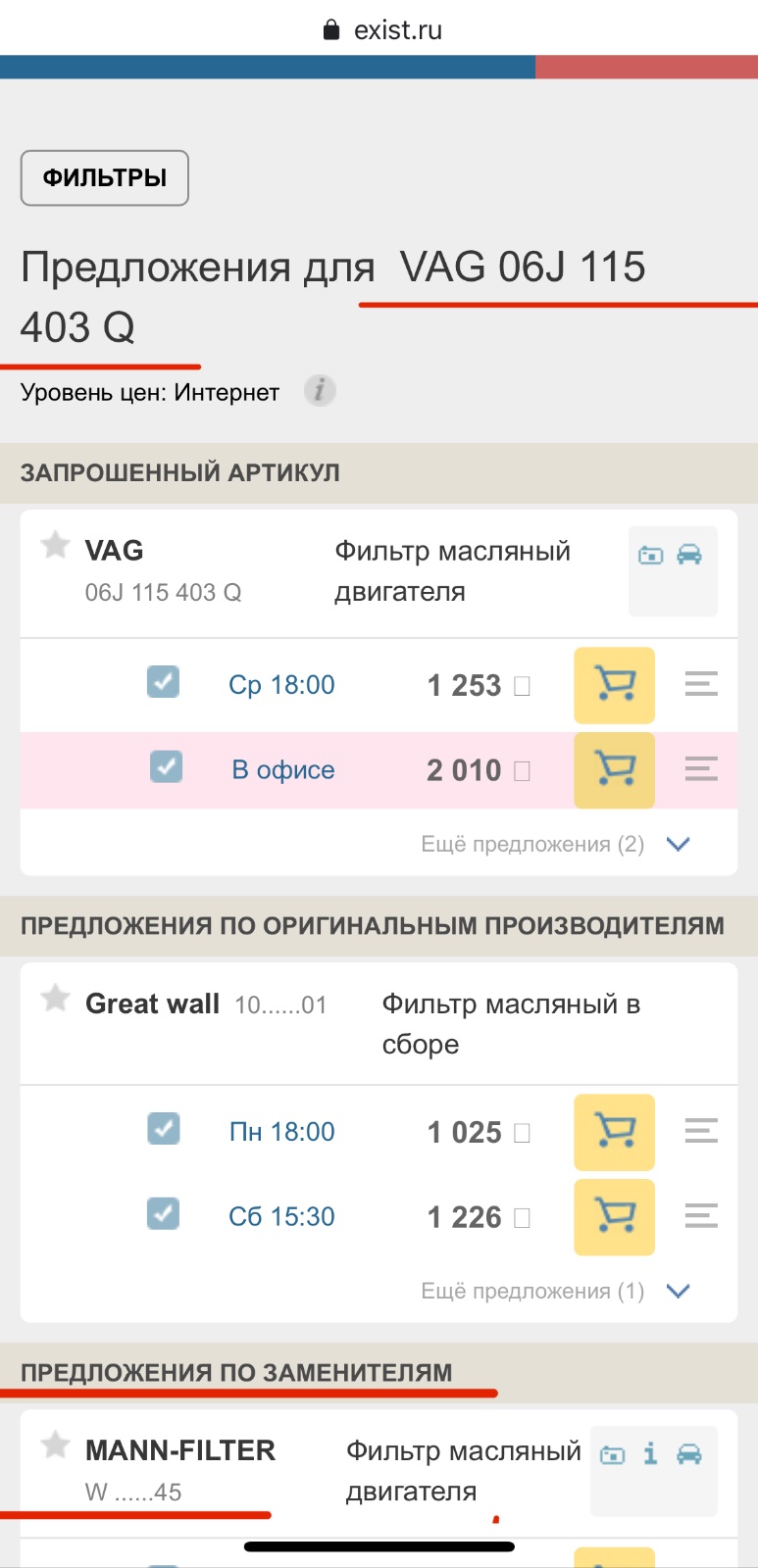The image size is (758, 1568).
Task: Add the В офисе offer for 2 010 to cart
Action: coord(614,769)
